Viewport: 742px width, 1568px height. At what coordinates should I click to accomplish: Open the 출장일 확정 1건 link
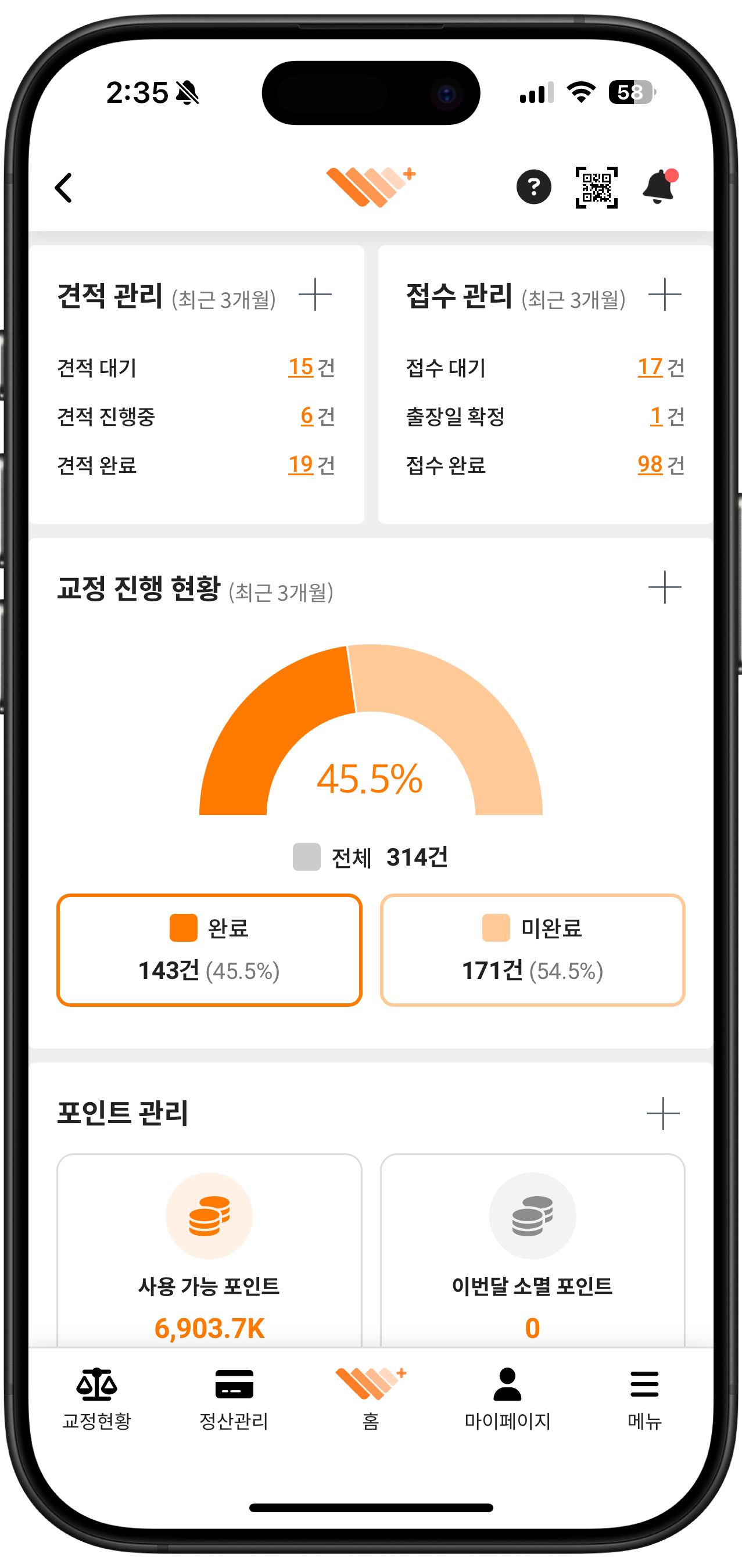pos(656,417)
